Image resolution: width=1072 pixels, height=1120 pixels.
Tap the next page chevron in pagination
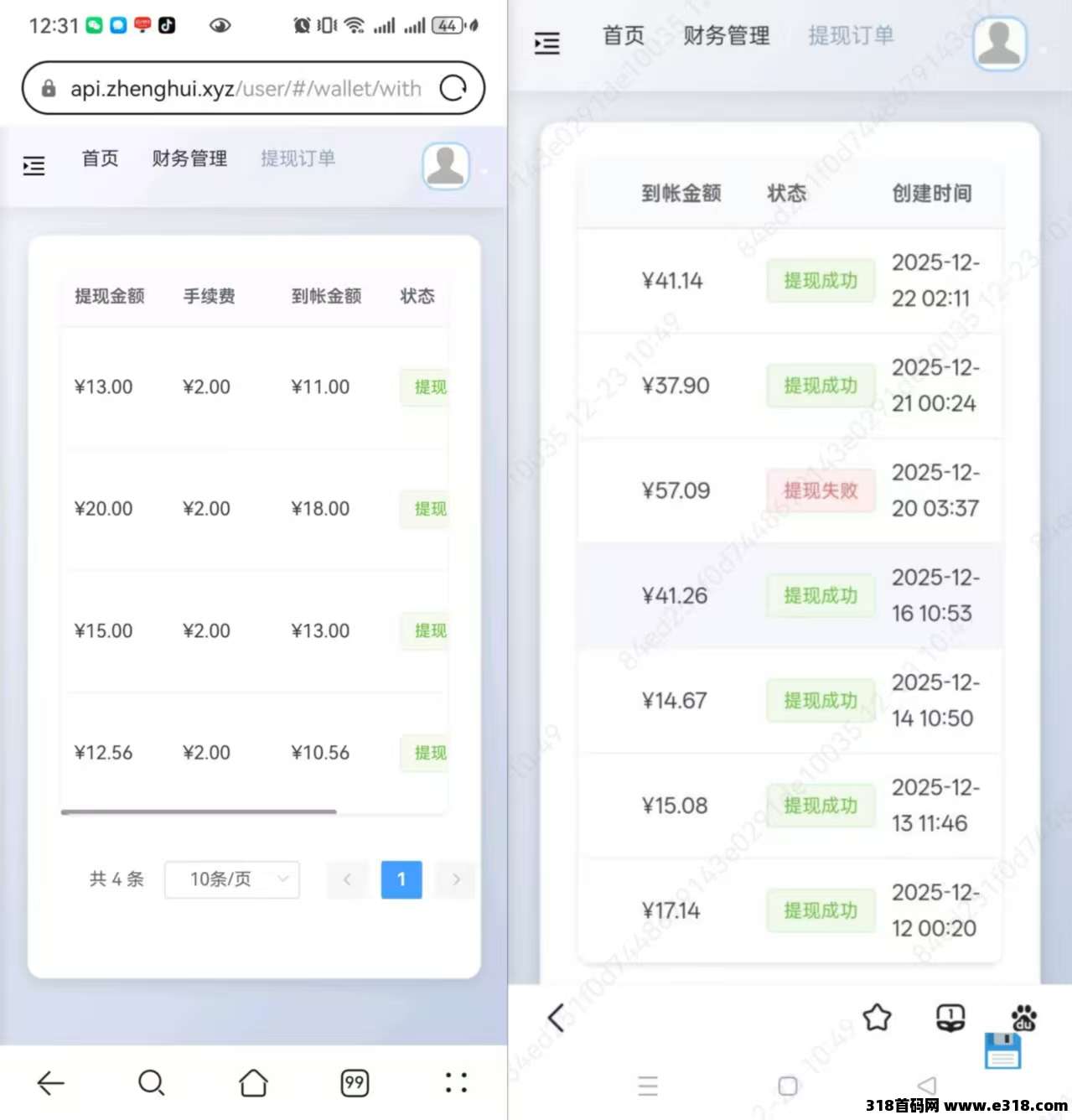(x=455, y=879)
